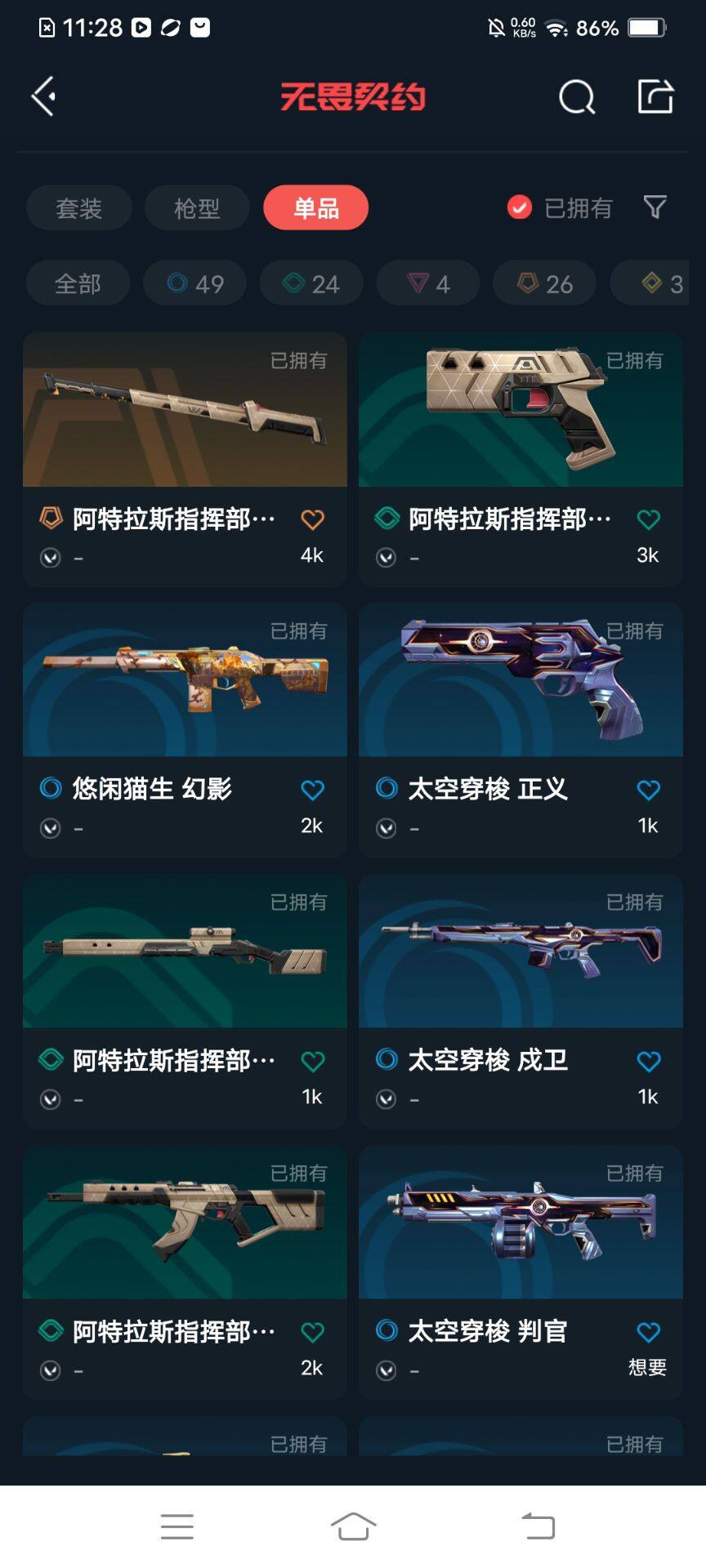The width and height of the screenshot is (706, 1568).
Task: Filter by the chip showing 26
Action: pyautogui.click(x=544, y=283)
